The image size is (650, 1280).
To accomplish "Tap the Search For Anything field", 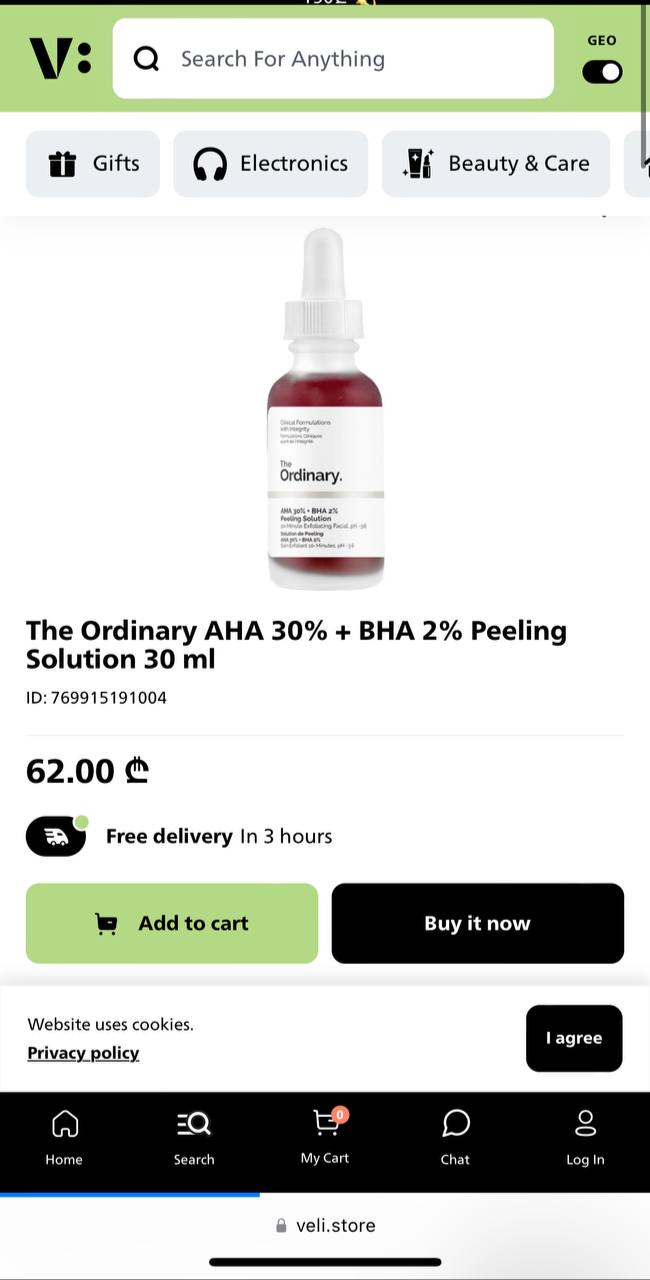I will (x=333, y=59).
